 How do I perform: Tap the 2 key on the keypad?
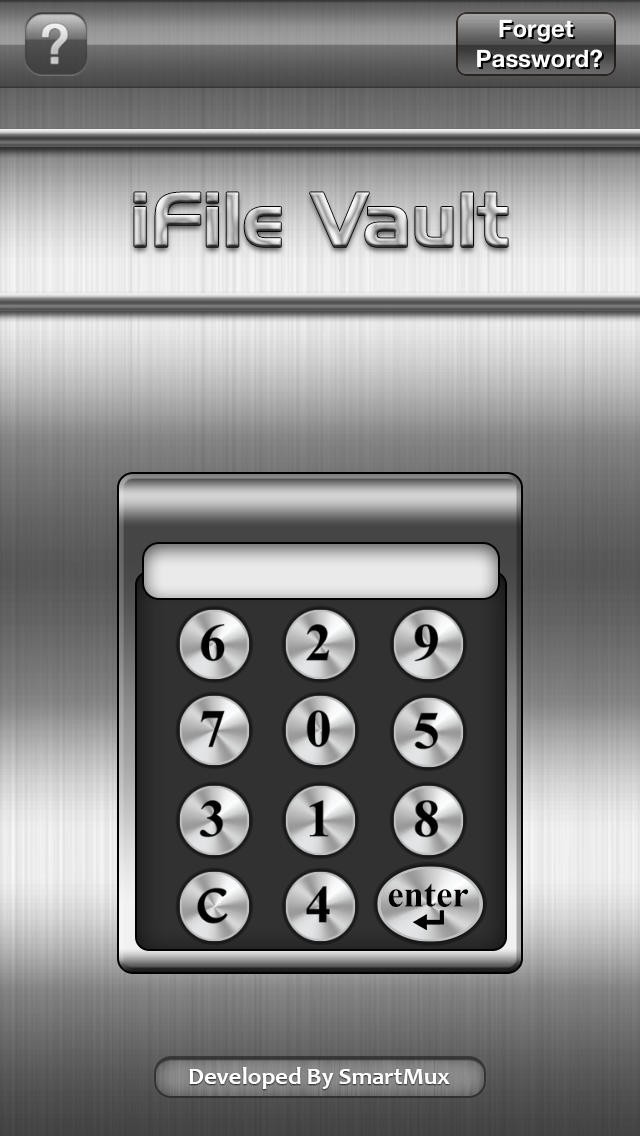[x=320, y=644]
